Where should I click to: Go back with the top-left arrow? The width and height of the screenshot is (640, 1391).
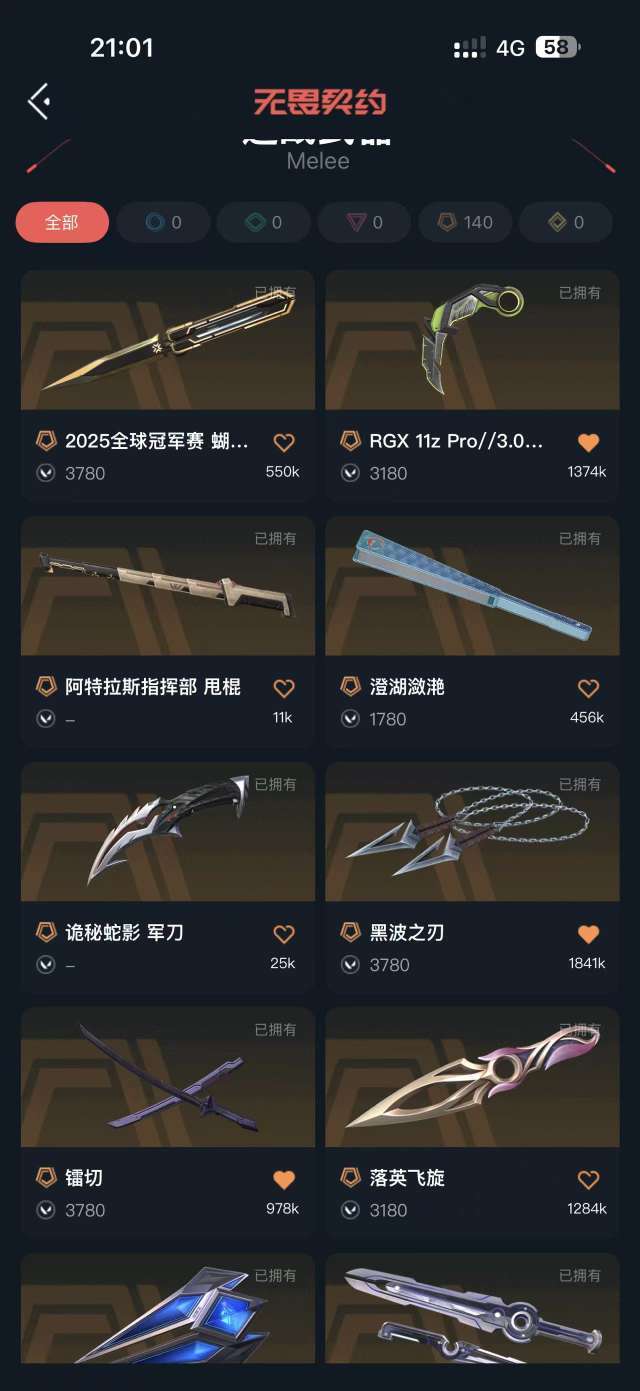click(x=39, y=101)
